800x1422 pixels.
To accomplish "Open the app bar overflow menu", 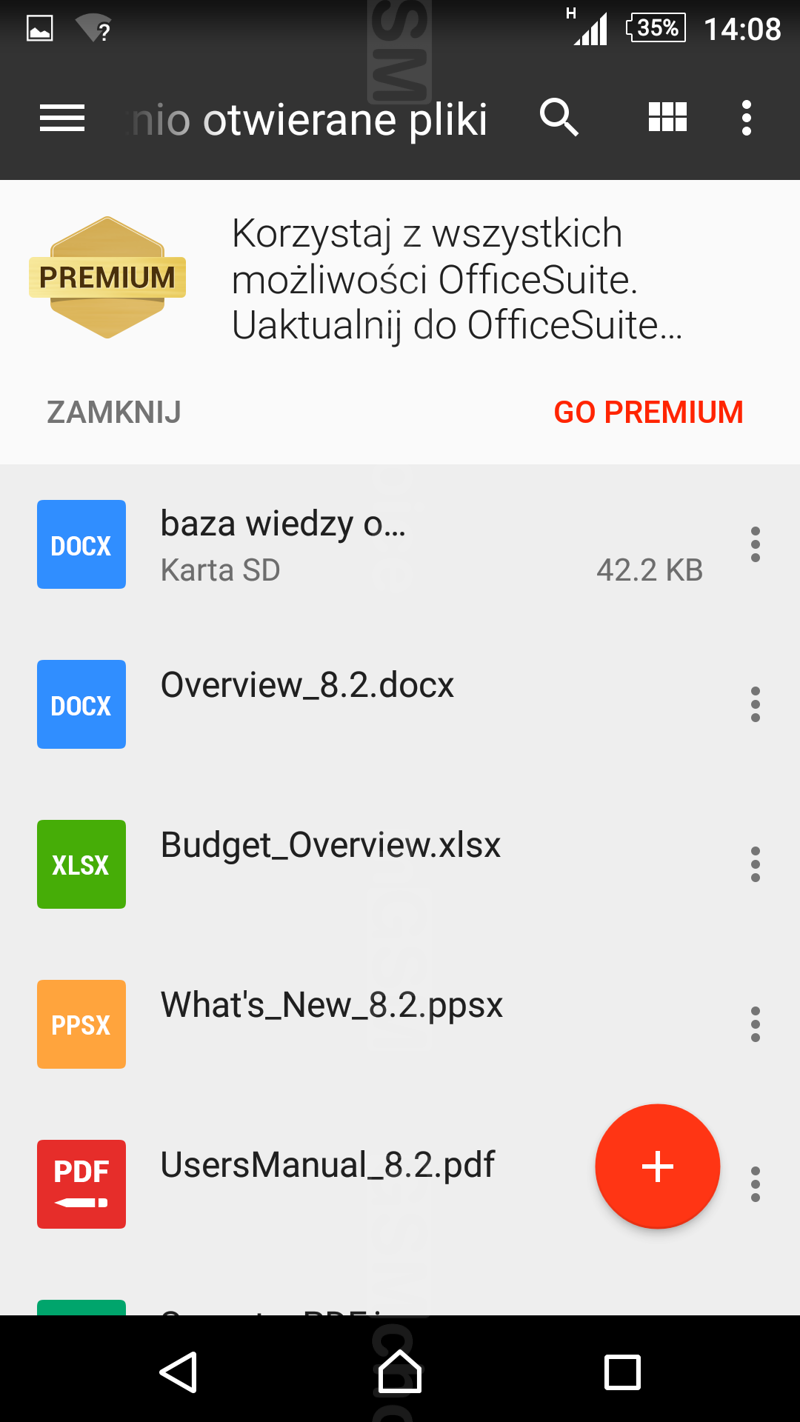I will point(746,118).
